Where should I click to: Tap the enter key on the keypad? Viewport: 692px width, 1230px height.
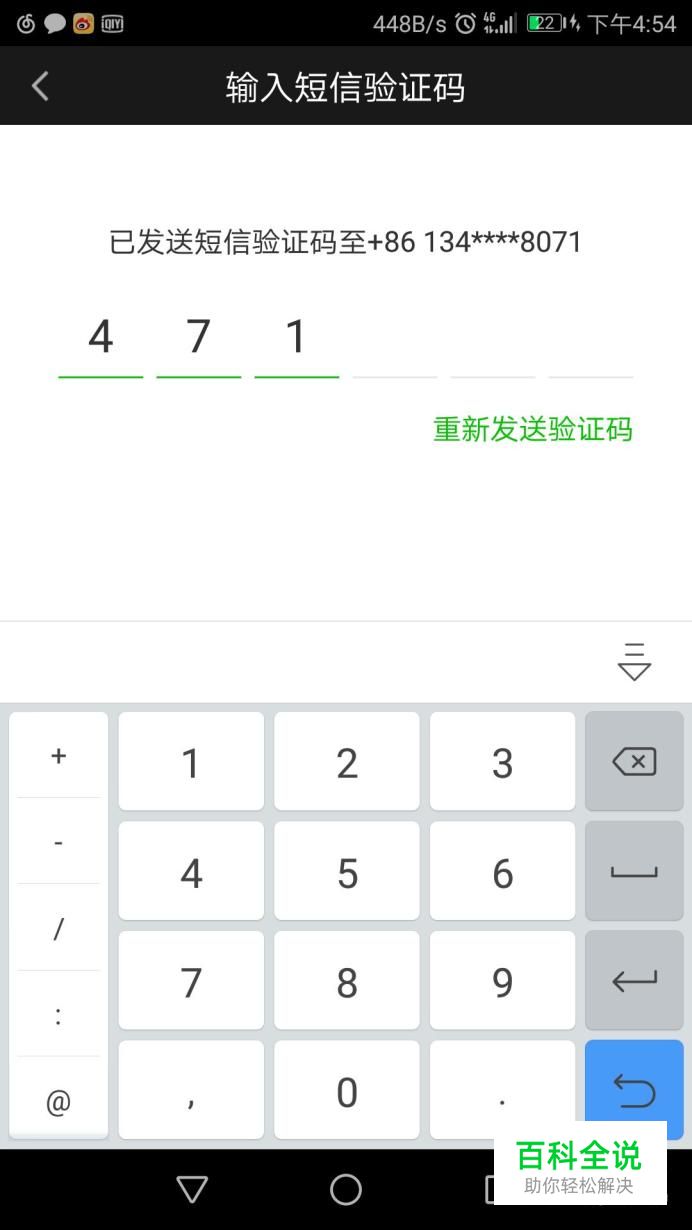(x=634, y=981)
